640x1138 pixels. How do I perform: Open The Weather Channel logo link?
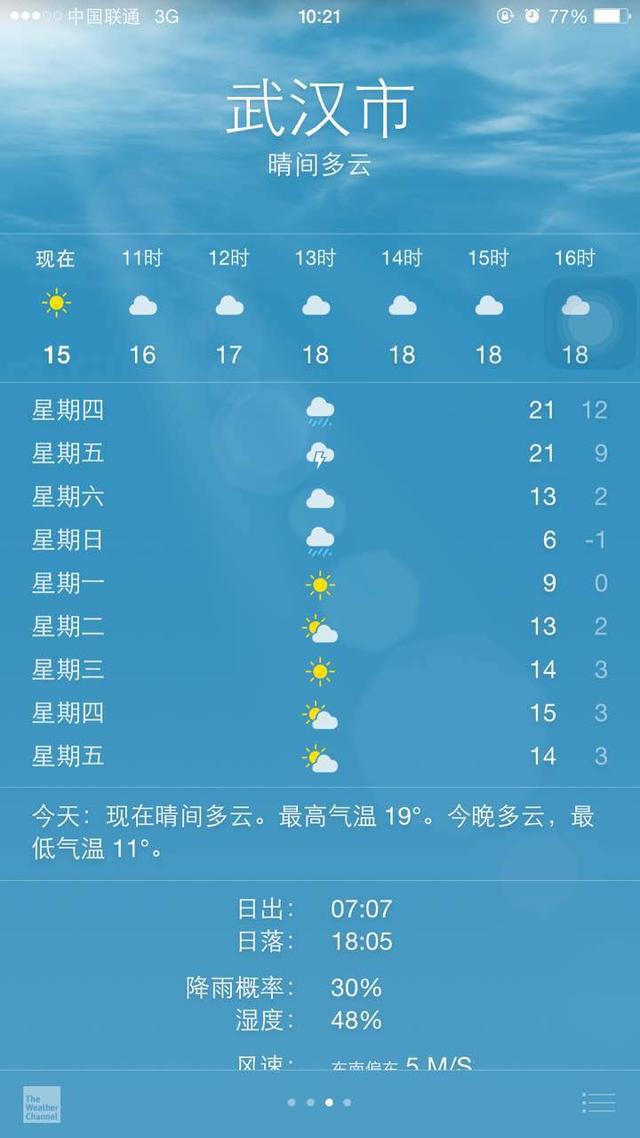(x=42, y=1105)
